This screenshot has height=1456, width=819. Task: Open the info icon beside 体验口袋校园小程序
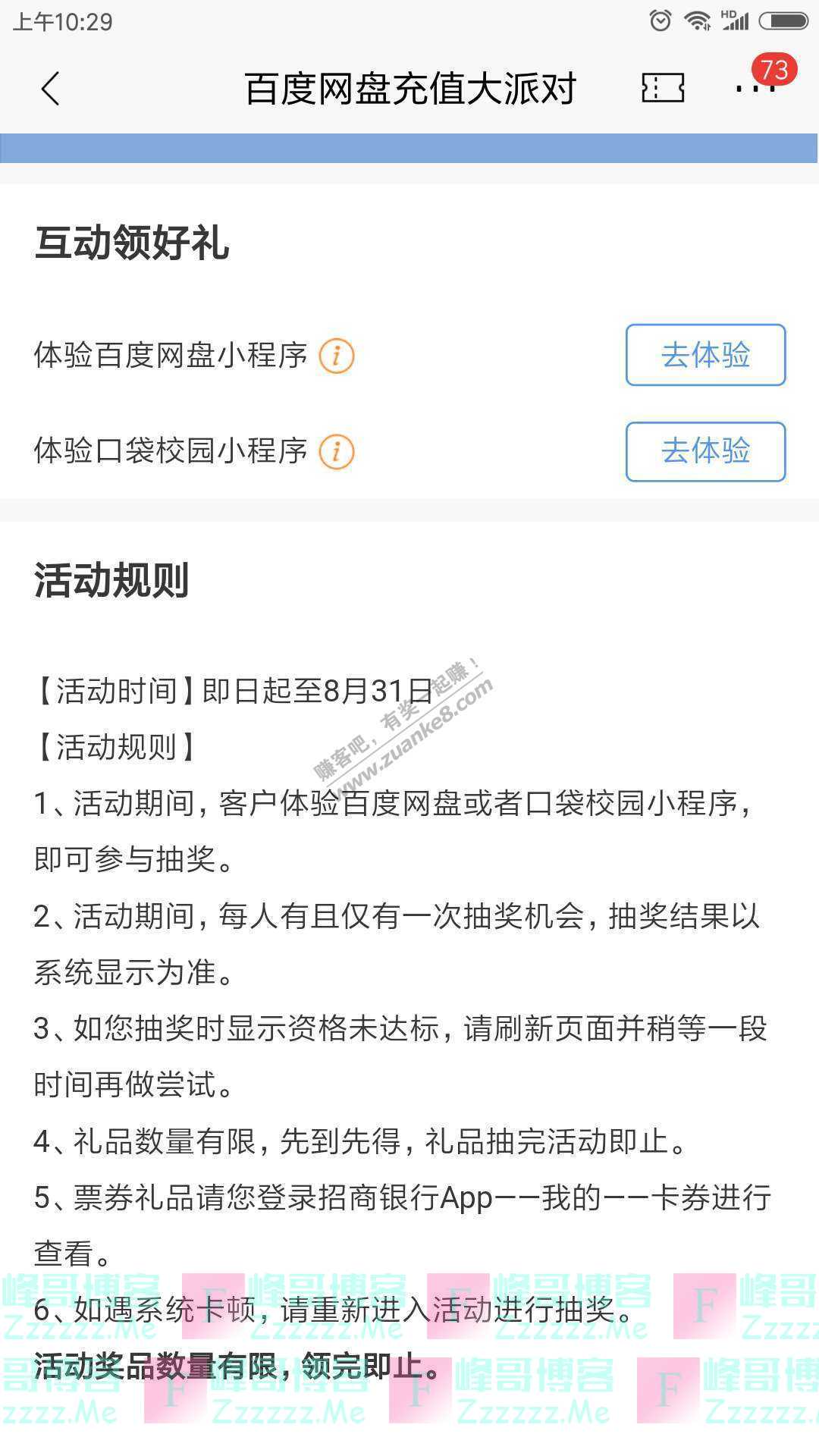pos(336,451)
